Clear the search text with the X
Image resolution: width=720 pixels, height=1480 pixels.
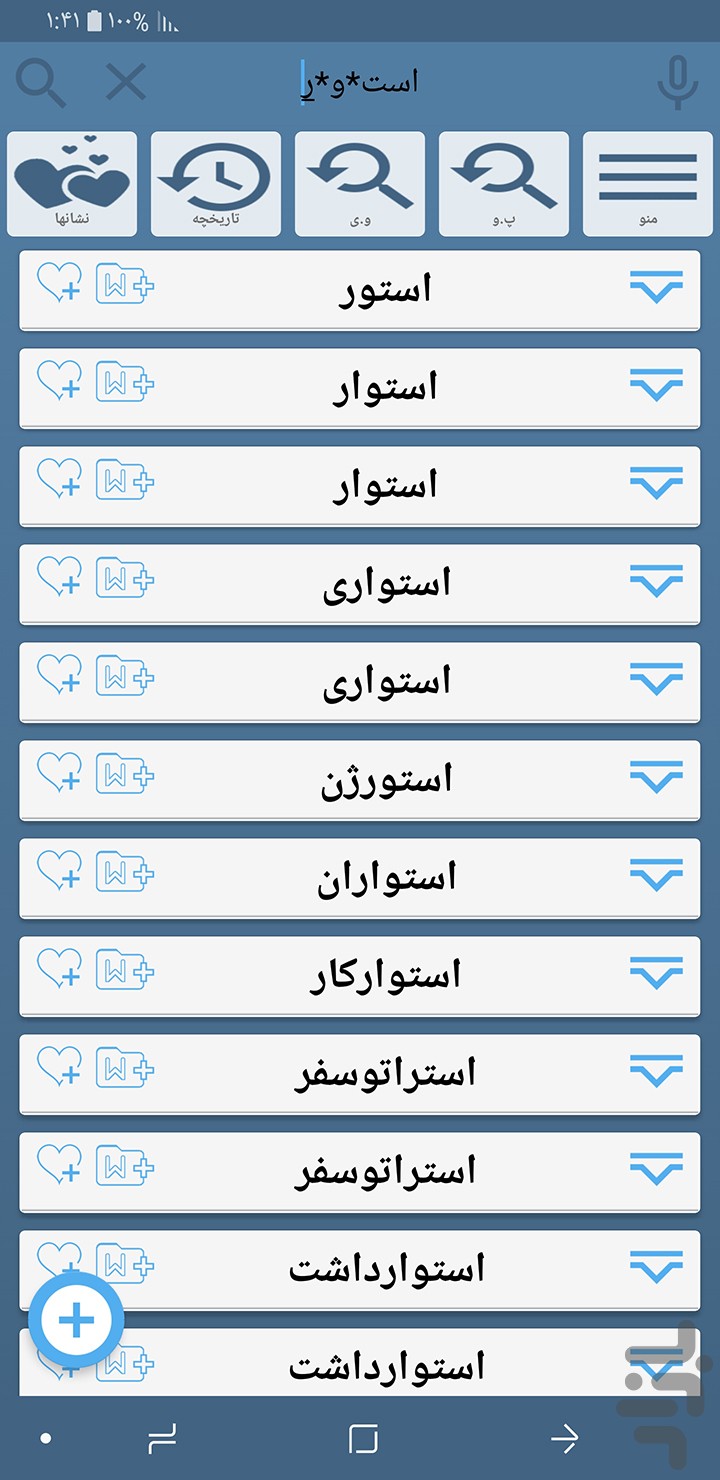(x=126, y=82)
